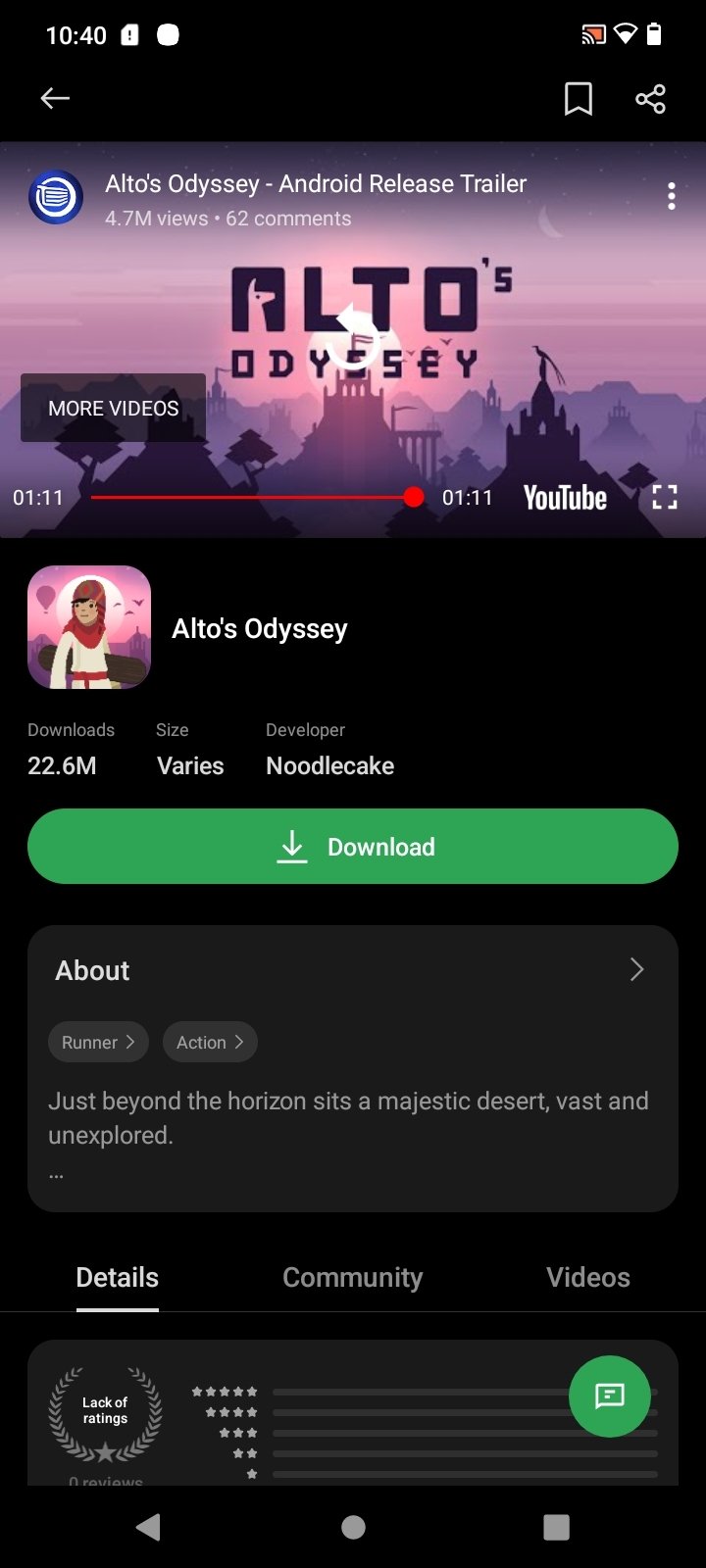Open Noodlecake developer page
706x1568 pixels.
(330, 765)
